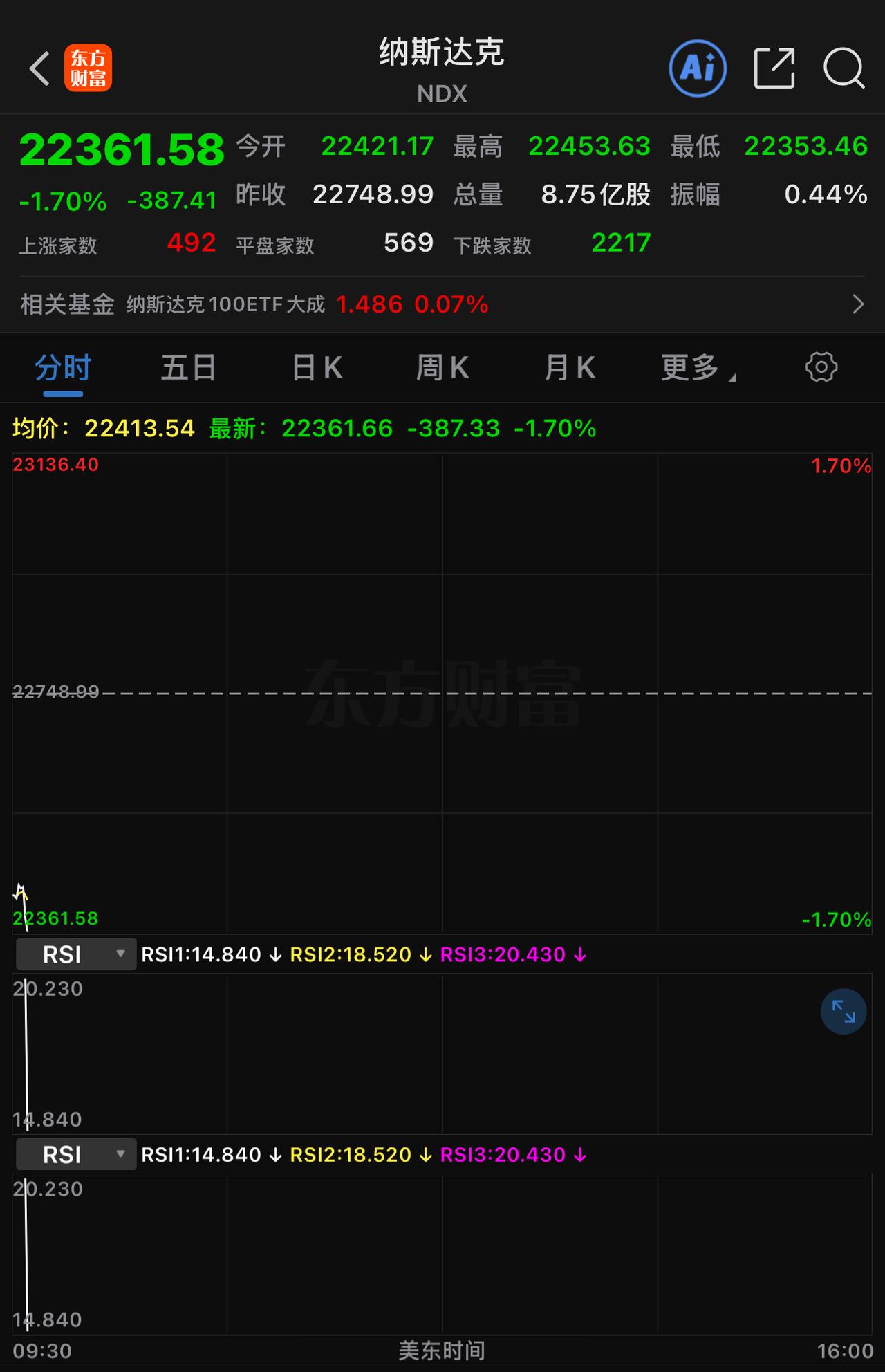Select the 五日 five-day chart button
This screenshot has height=1372, width=885.
click(188, 367)
